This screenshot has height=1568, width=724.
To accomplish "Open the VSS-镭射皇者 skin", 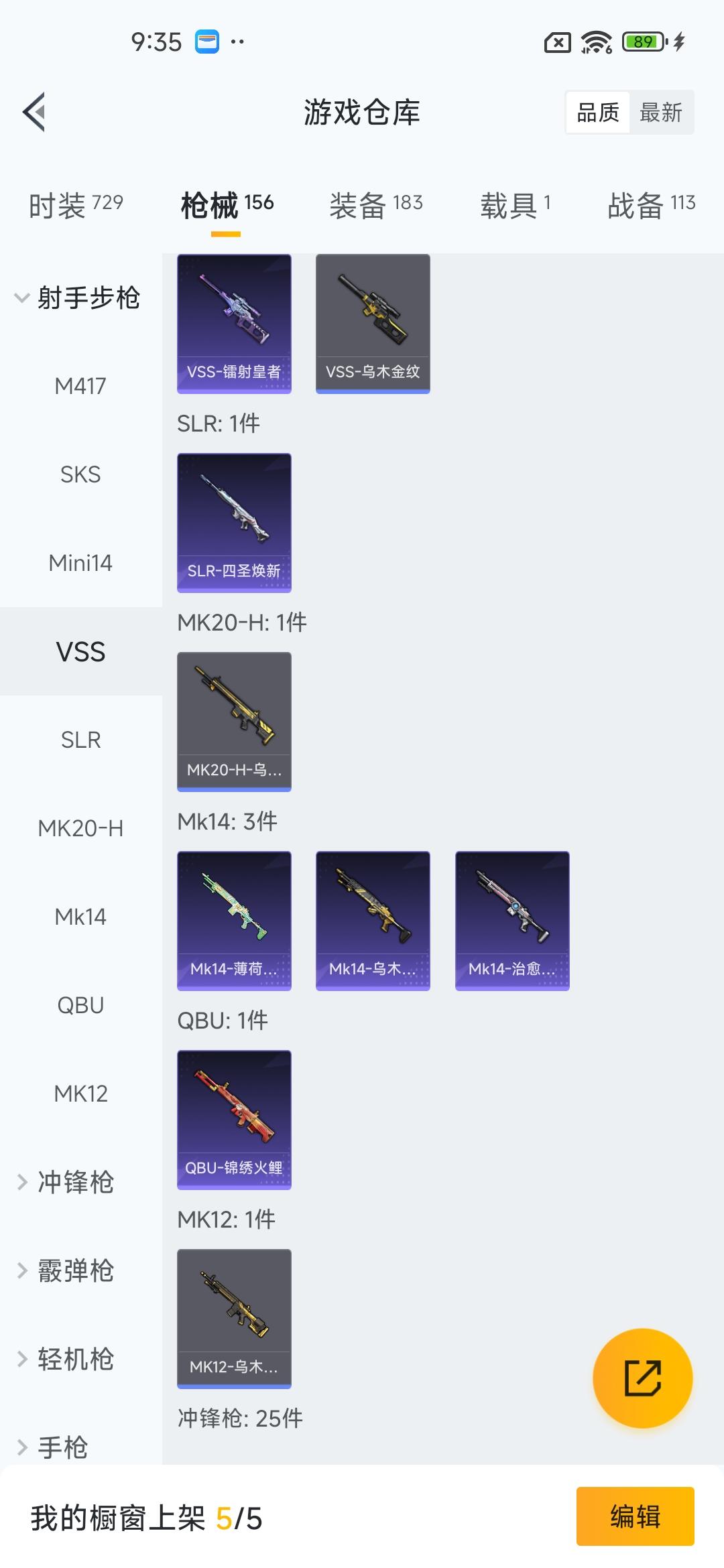I will [x=234, y=323].
